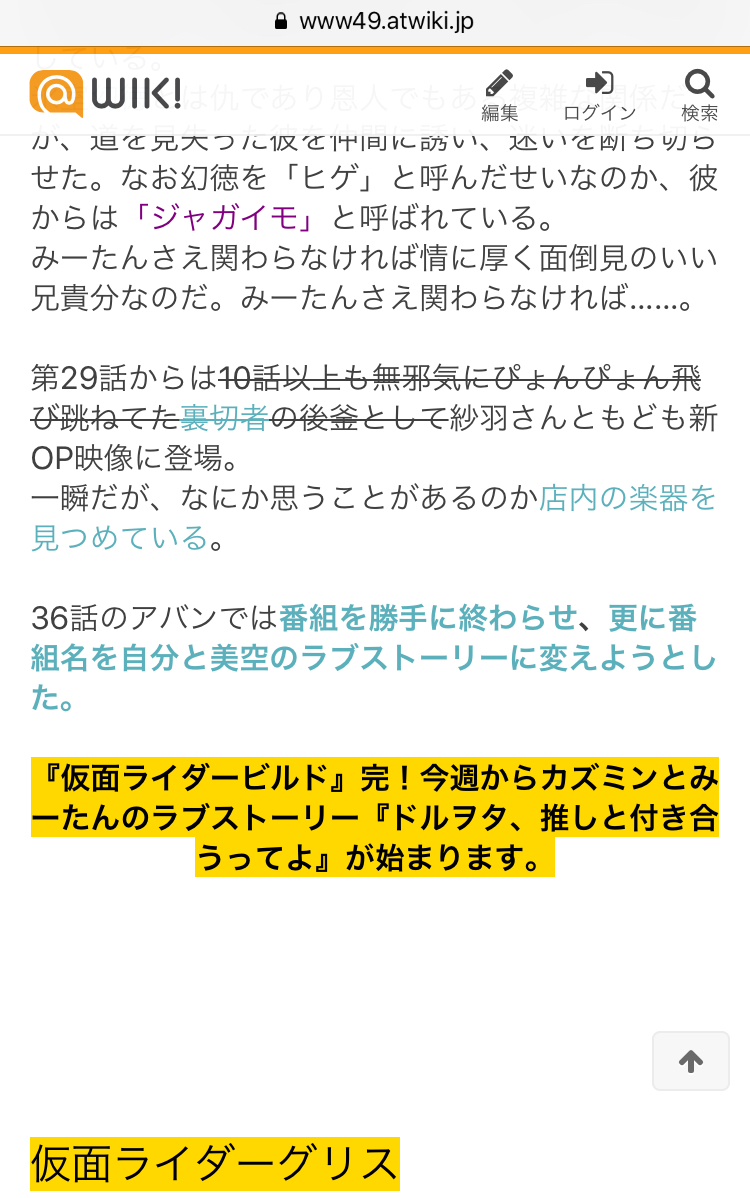The height and width of the screenshot is (1198, 750).
Task: Tap the ログイン login icon
Action: point(599,94)
